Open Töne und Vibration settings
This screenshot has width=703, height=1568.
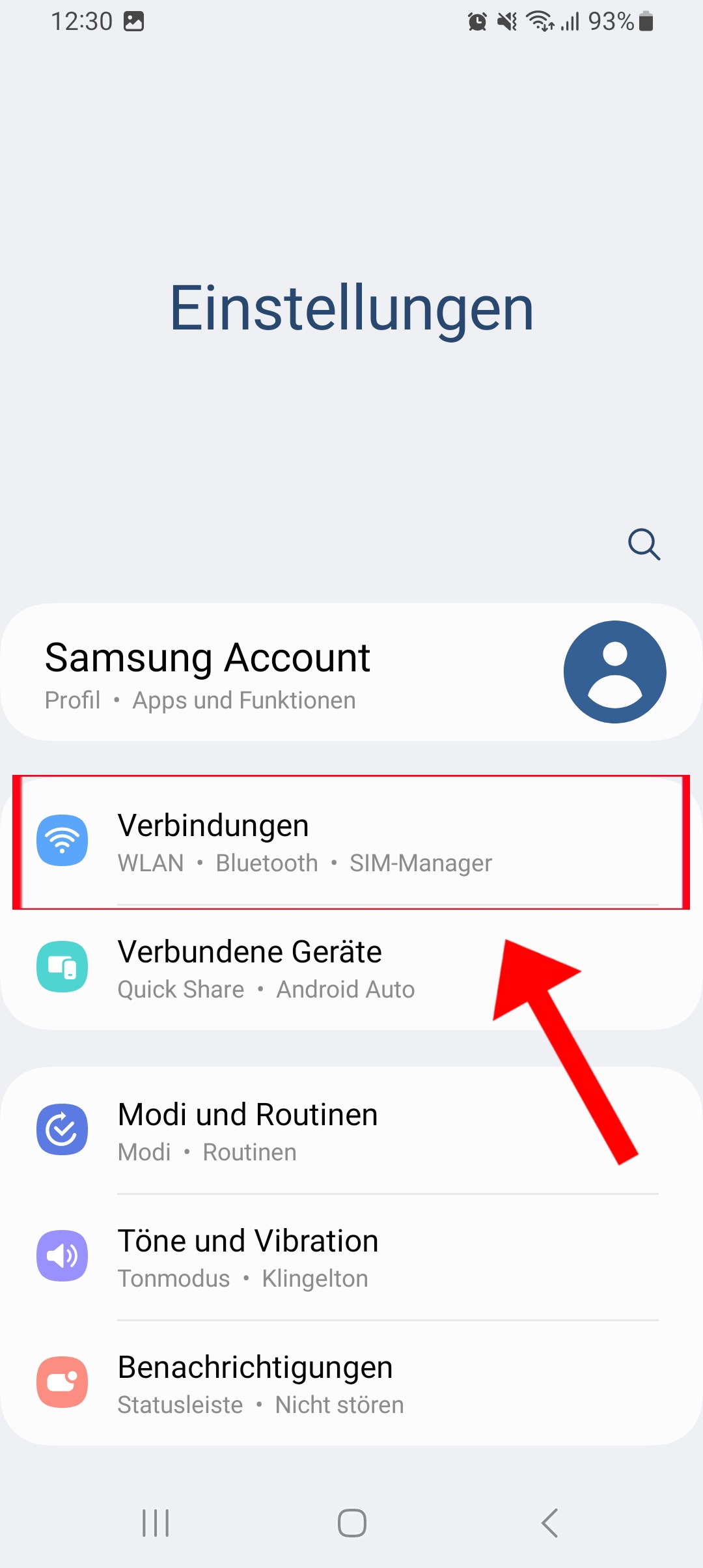(x=351, y=1257)
